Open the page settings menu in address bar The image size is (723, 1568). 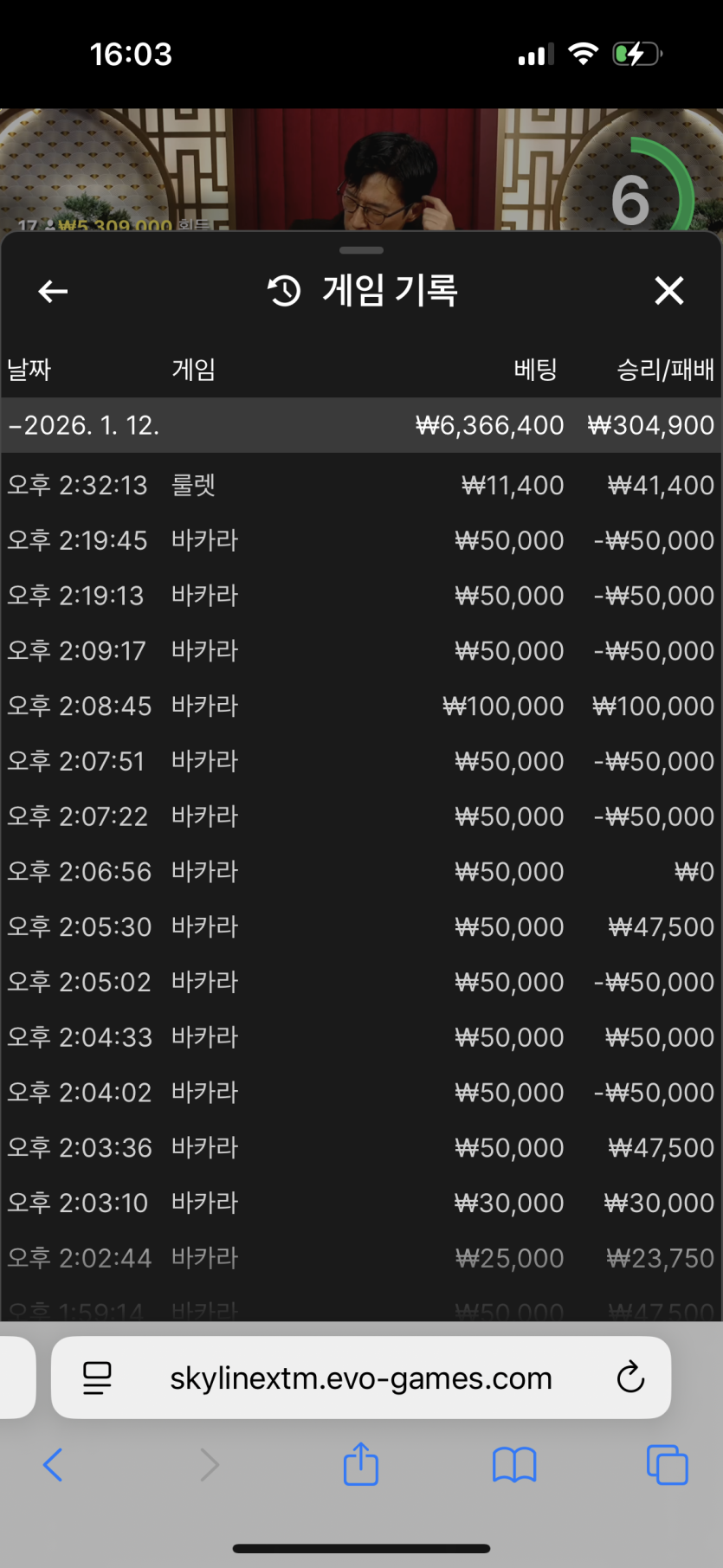[x=97, y=1378]
